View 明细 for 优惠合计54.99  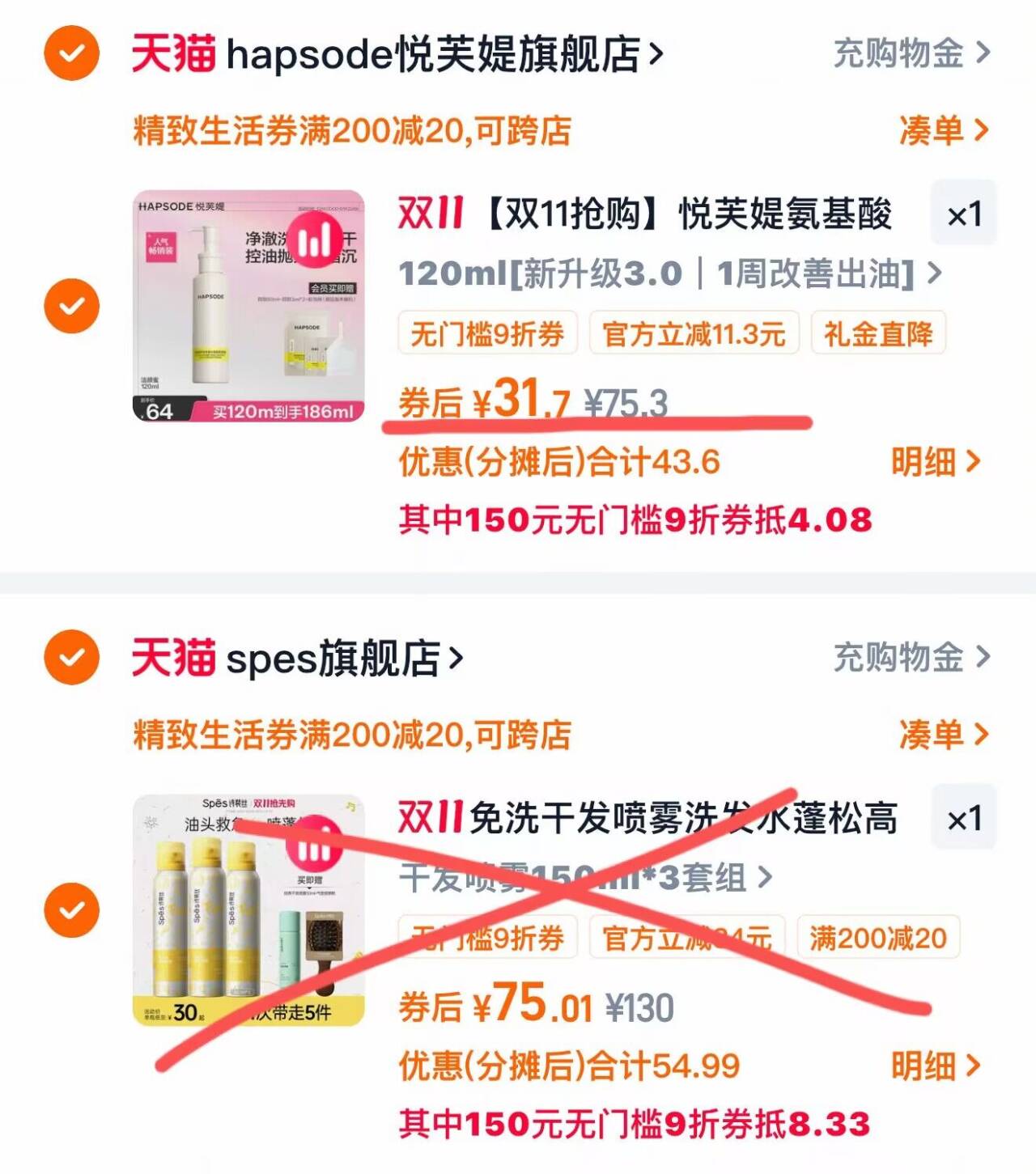pos(935,1066)
